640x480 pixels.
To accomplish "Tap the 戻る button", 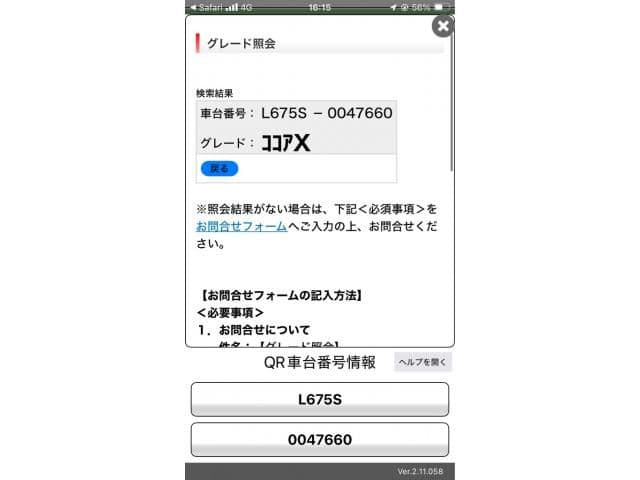I will pos(219,168).
